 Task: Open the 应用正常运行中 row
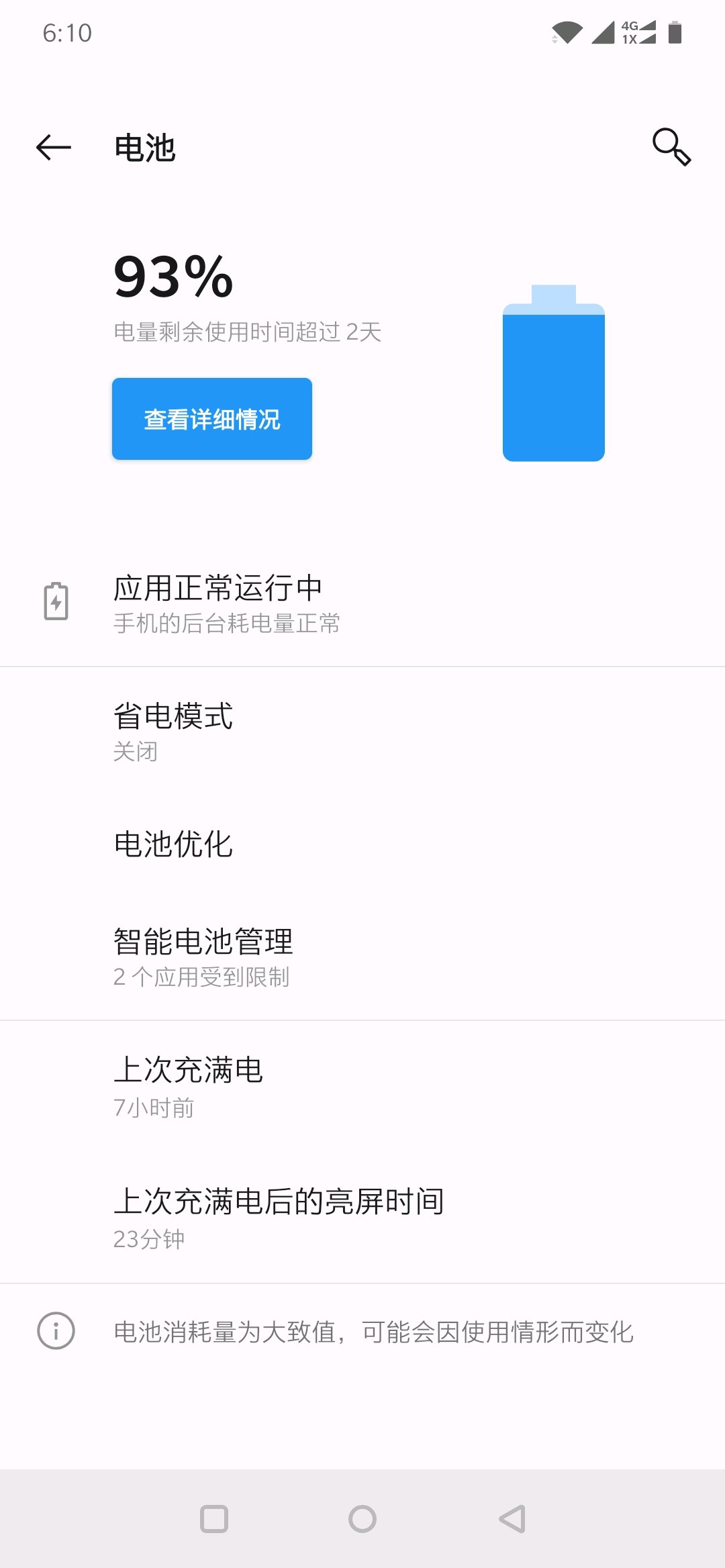(362, 603)
